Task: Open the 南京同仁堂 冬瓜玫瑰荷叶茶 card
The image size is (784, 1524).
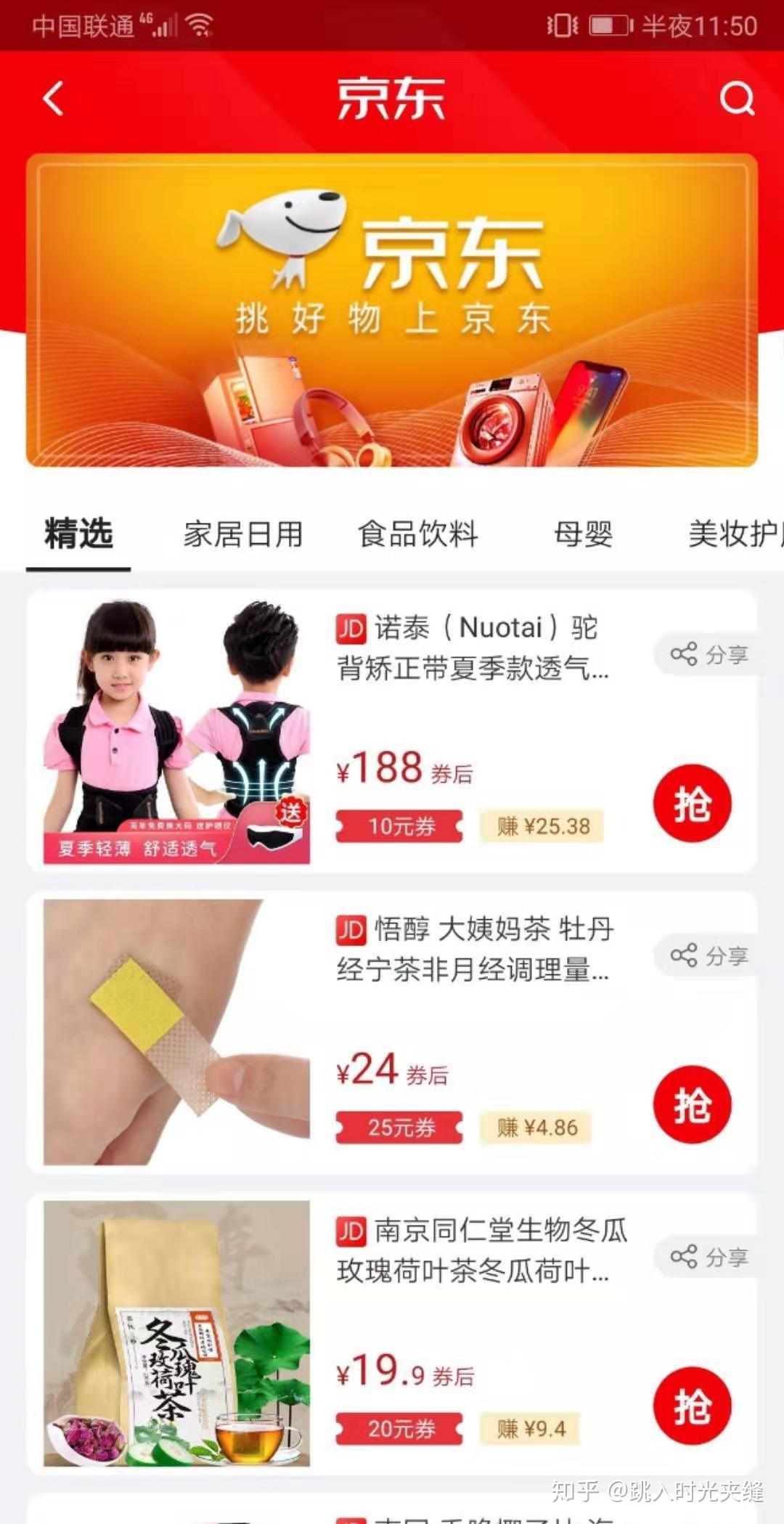Action: (392, 1334)
